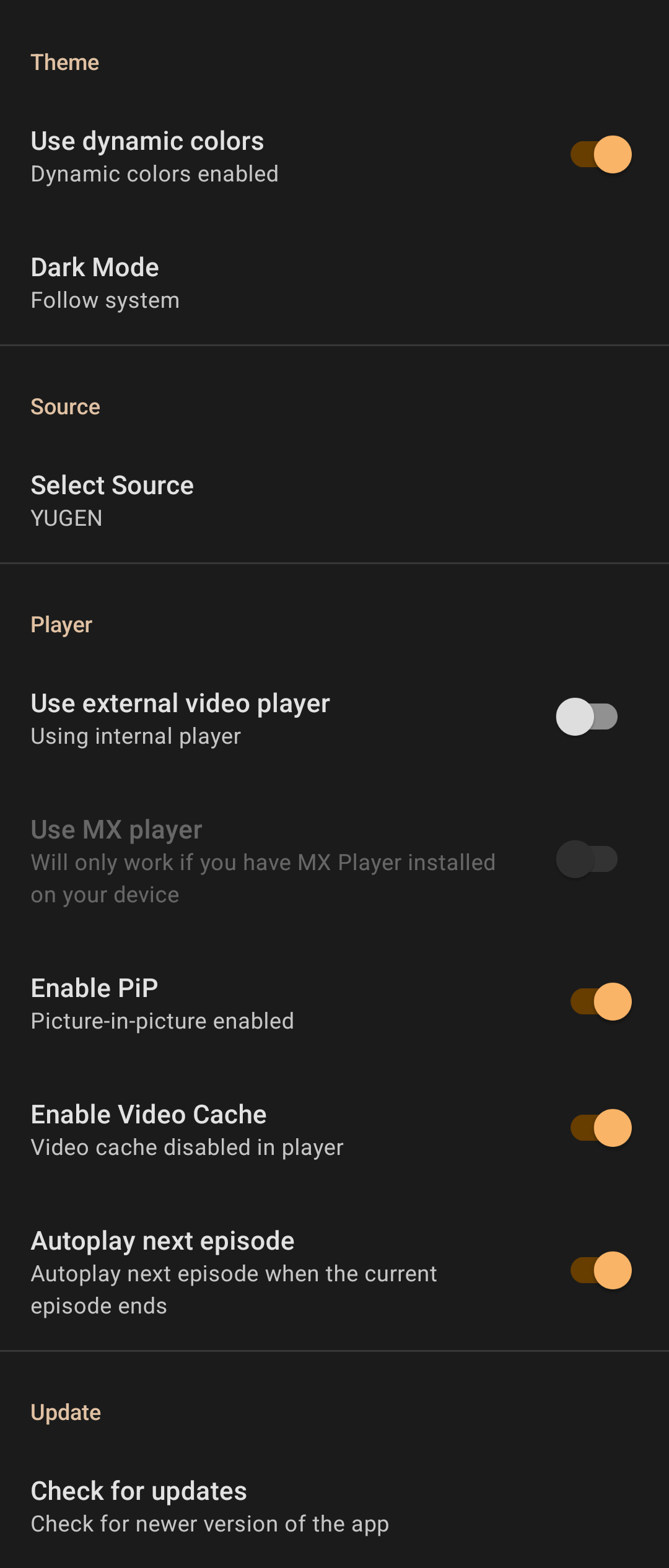Disable the Enable PiP switch
The height and width of the screenshot is (1568, 669).
[600, 1002]
